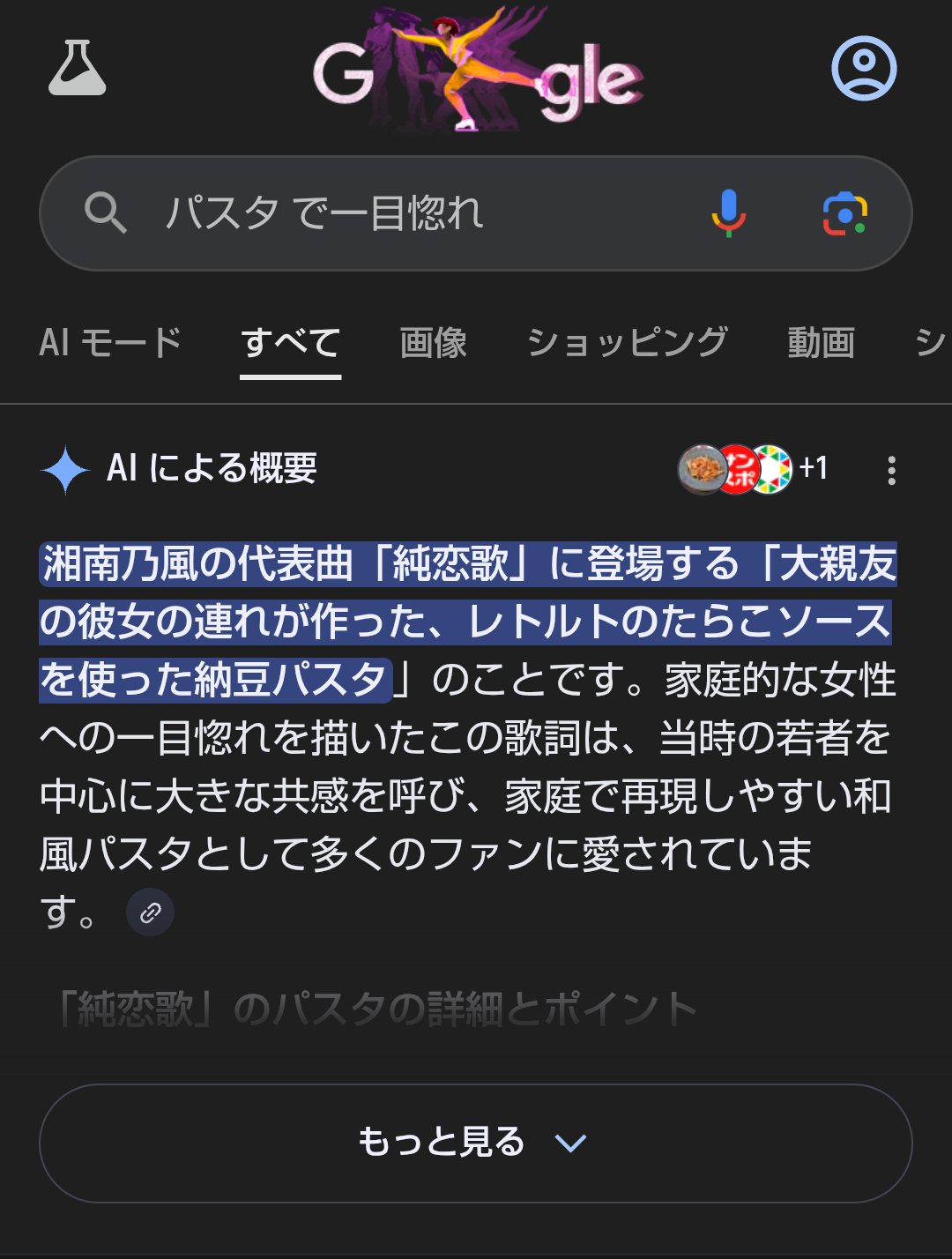This screenshot has width=952, height=1259.
Task: Select the 動画 results tab
Action: point(822,343)
